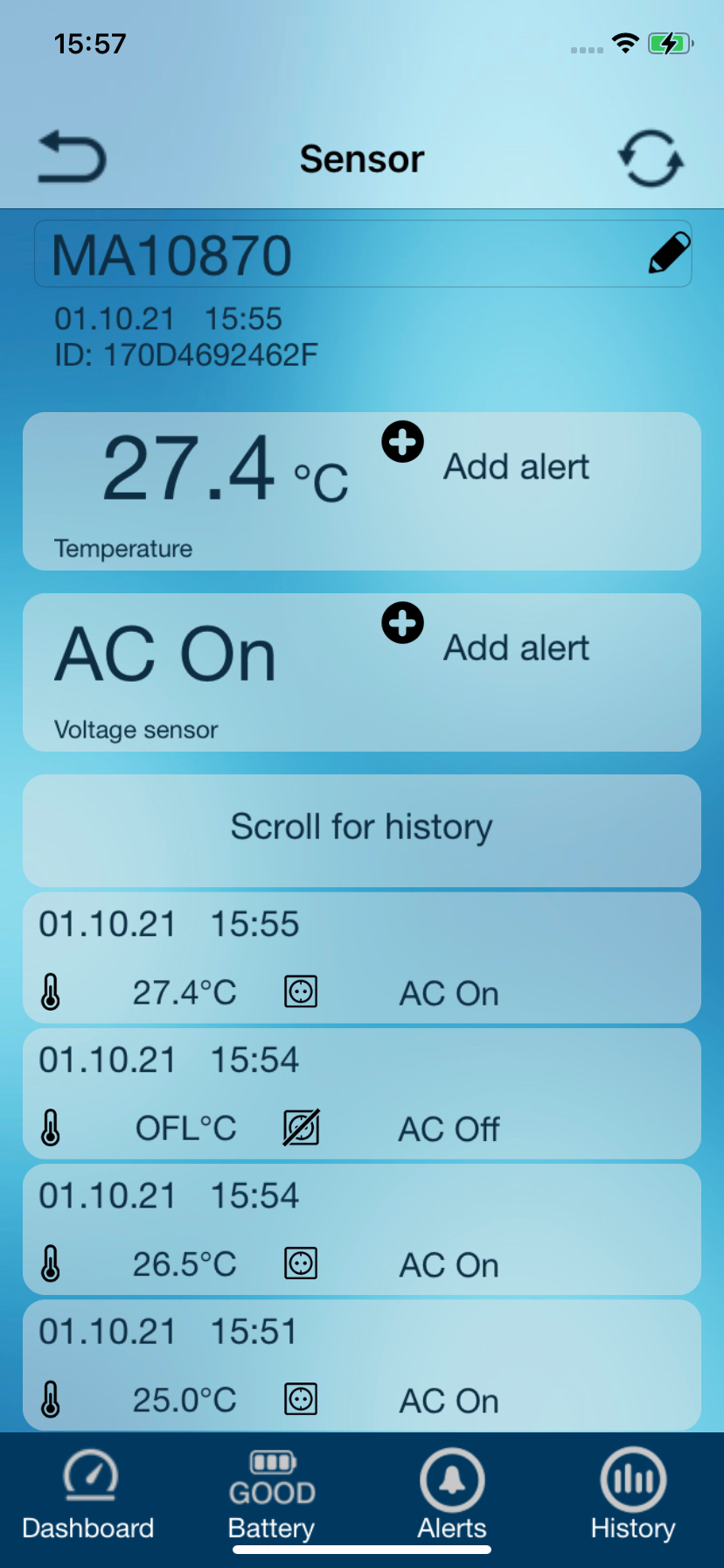Edit the sensor name MA10870
724x1568 pixels.
[x=669, y=254]
